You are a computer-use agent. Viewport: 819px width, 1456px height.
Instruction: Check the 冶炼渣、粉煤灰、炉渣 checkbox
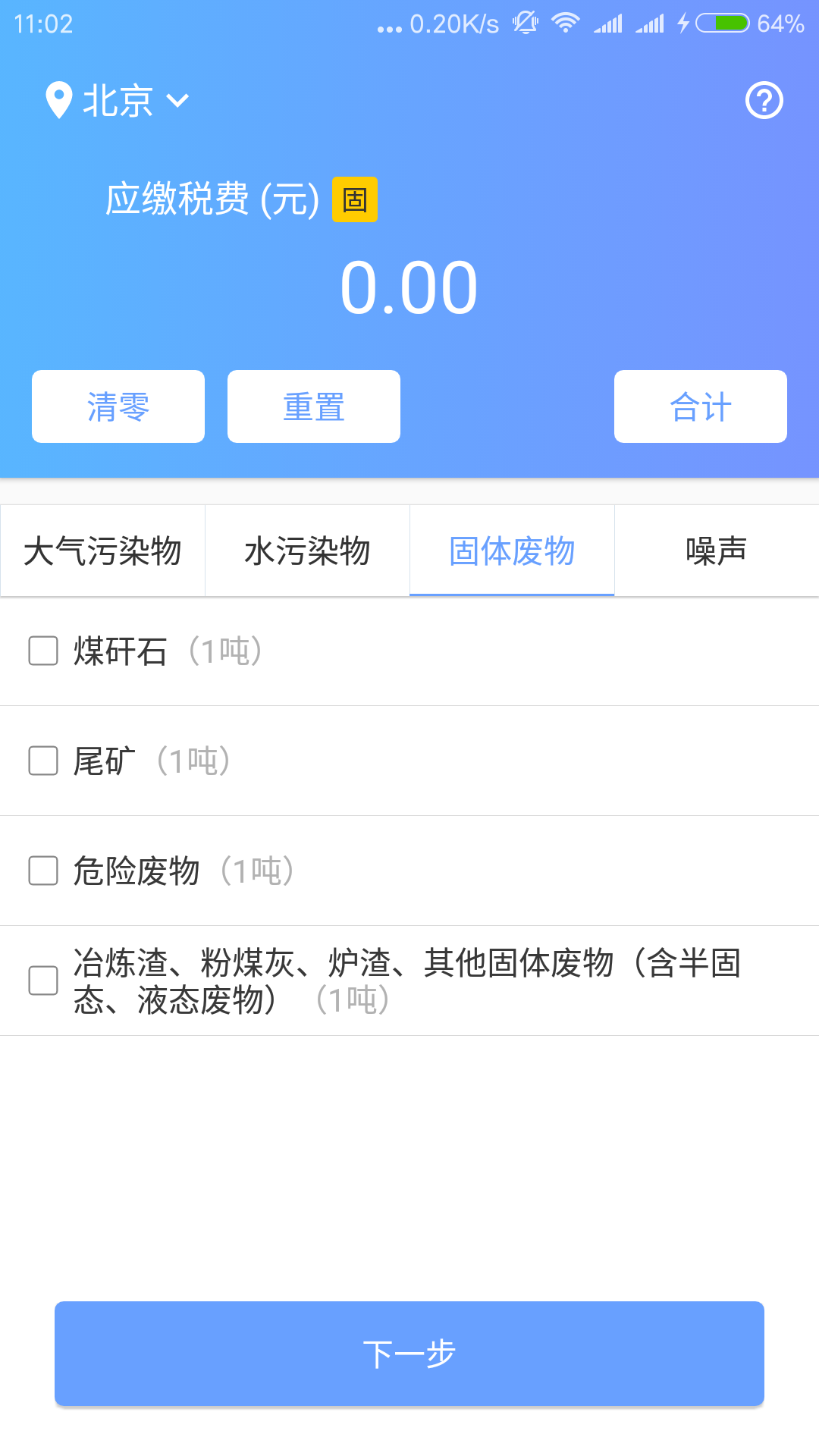coord(43,981)
